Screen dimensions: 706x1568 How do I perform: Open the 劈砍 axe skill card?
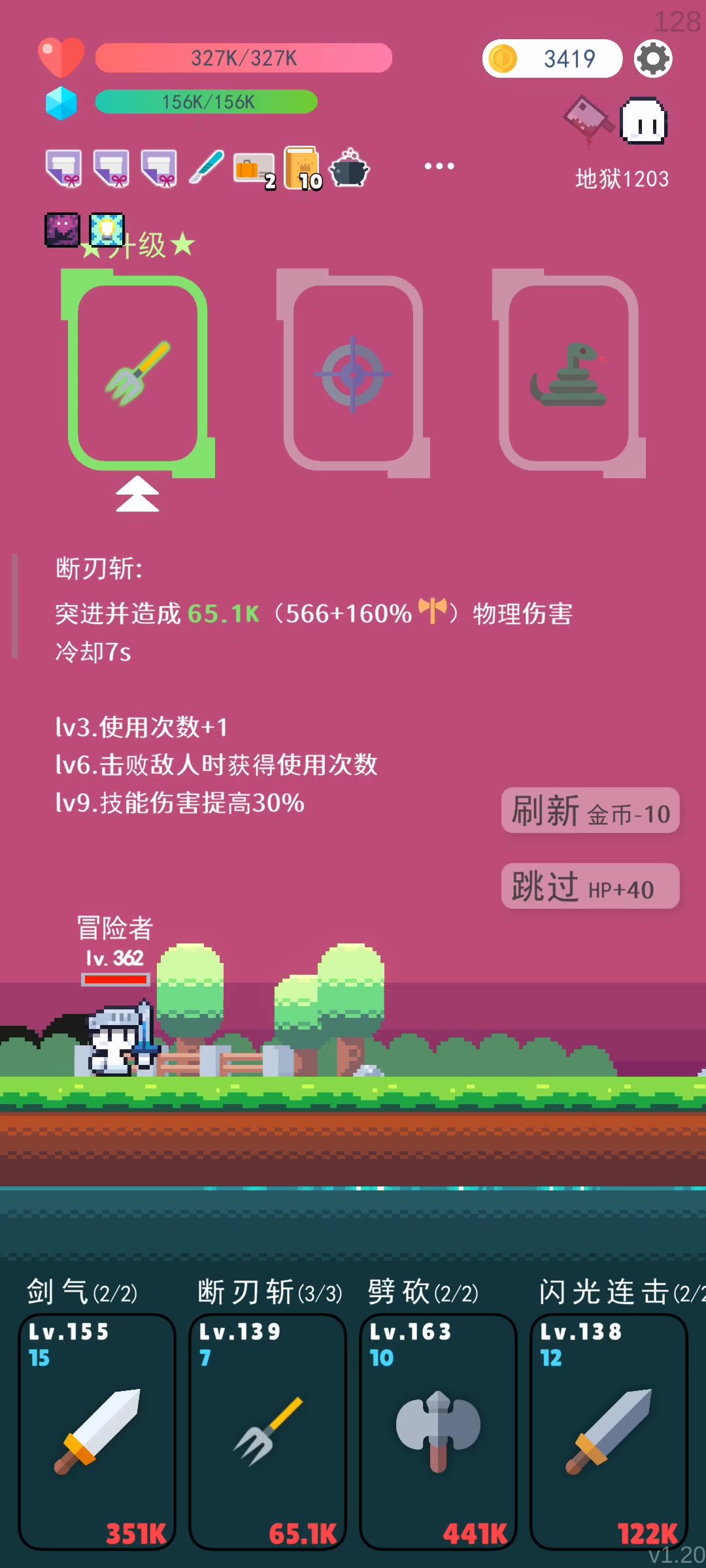click(x=438, y=1431)
